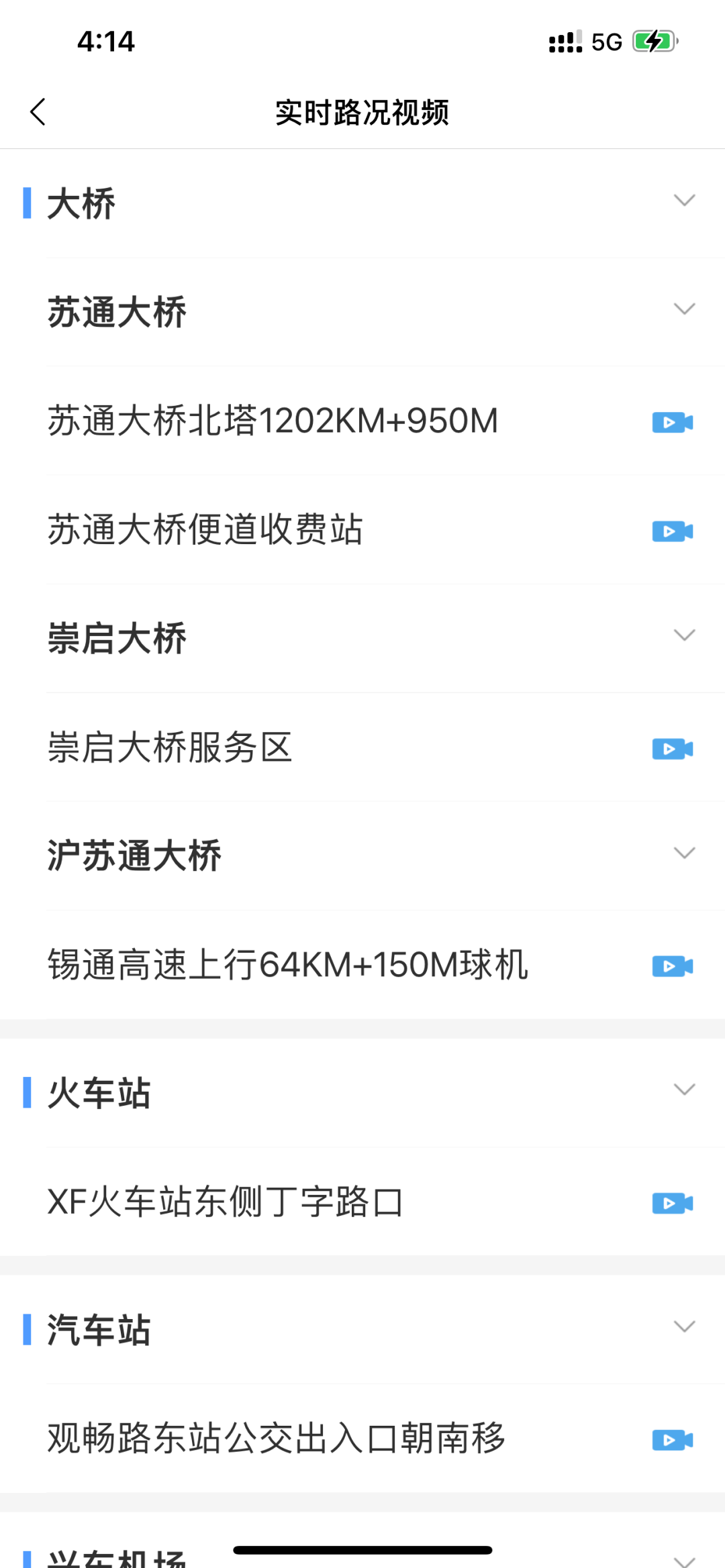Open the 苏通大桥便道收费站 video feed
Screen dimensions: 725x1568
pyautogui.click(x=671, y=531)
